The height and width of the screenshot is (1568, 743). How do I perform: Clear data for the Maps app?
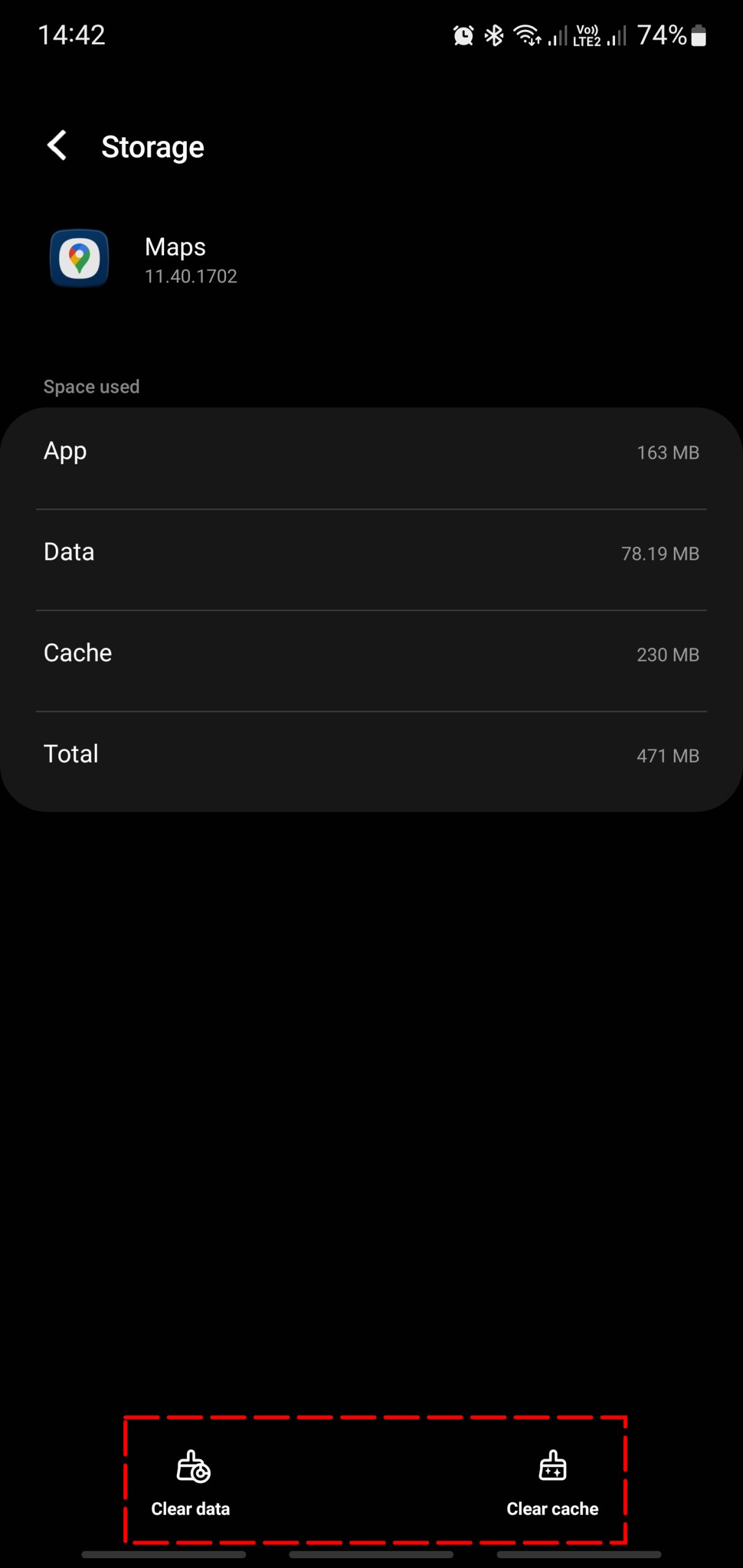point(191,1481)
